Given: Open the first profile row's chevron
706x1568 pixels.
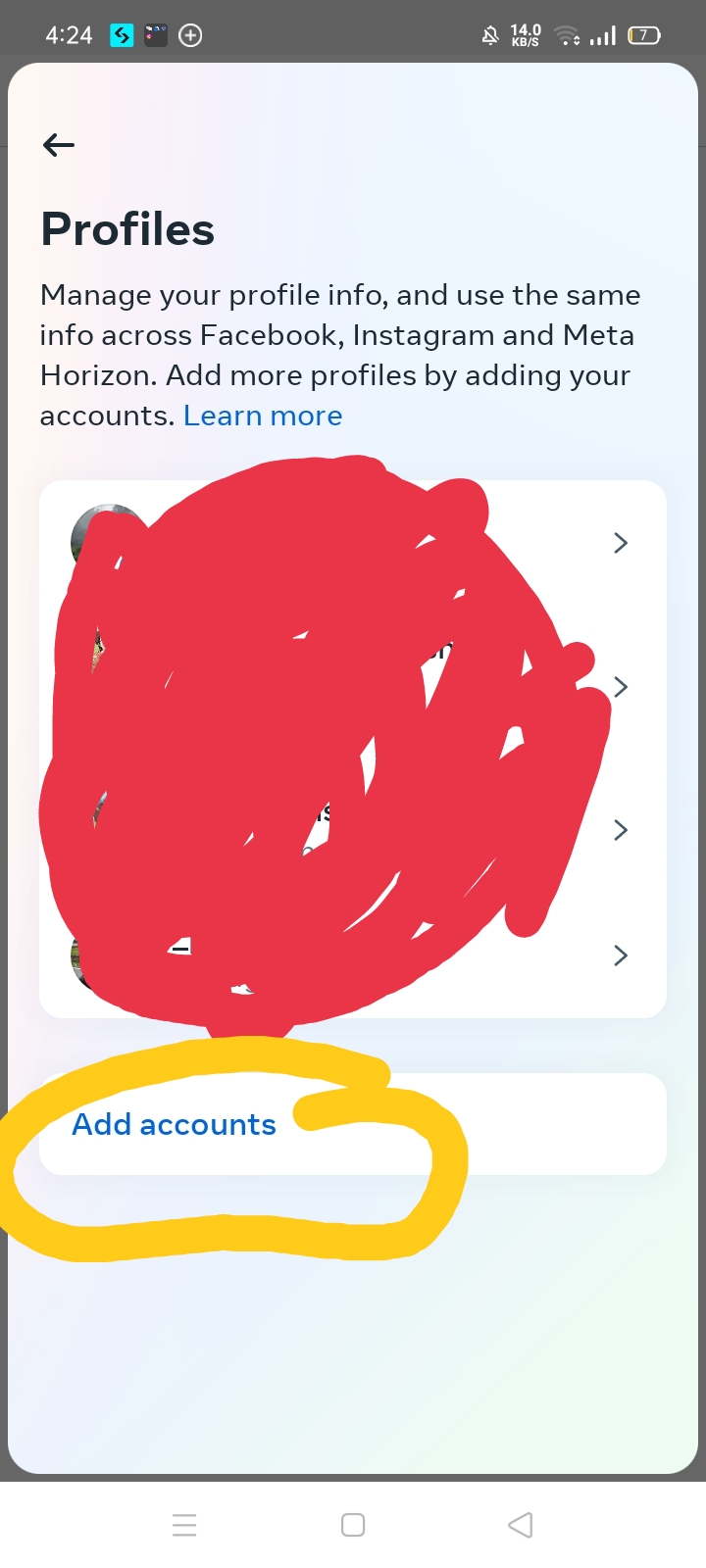Looking at the screenshot, I should click(620, 543).
